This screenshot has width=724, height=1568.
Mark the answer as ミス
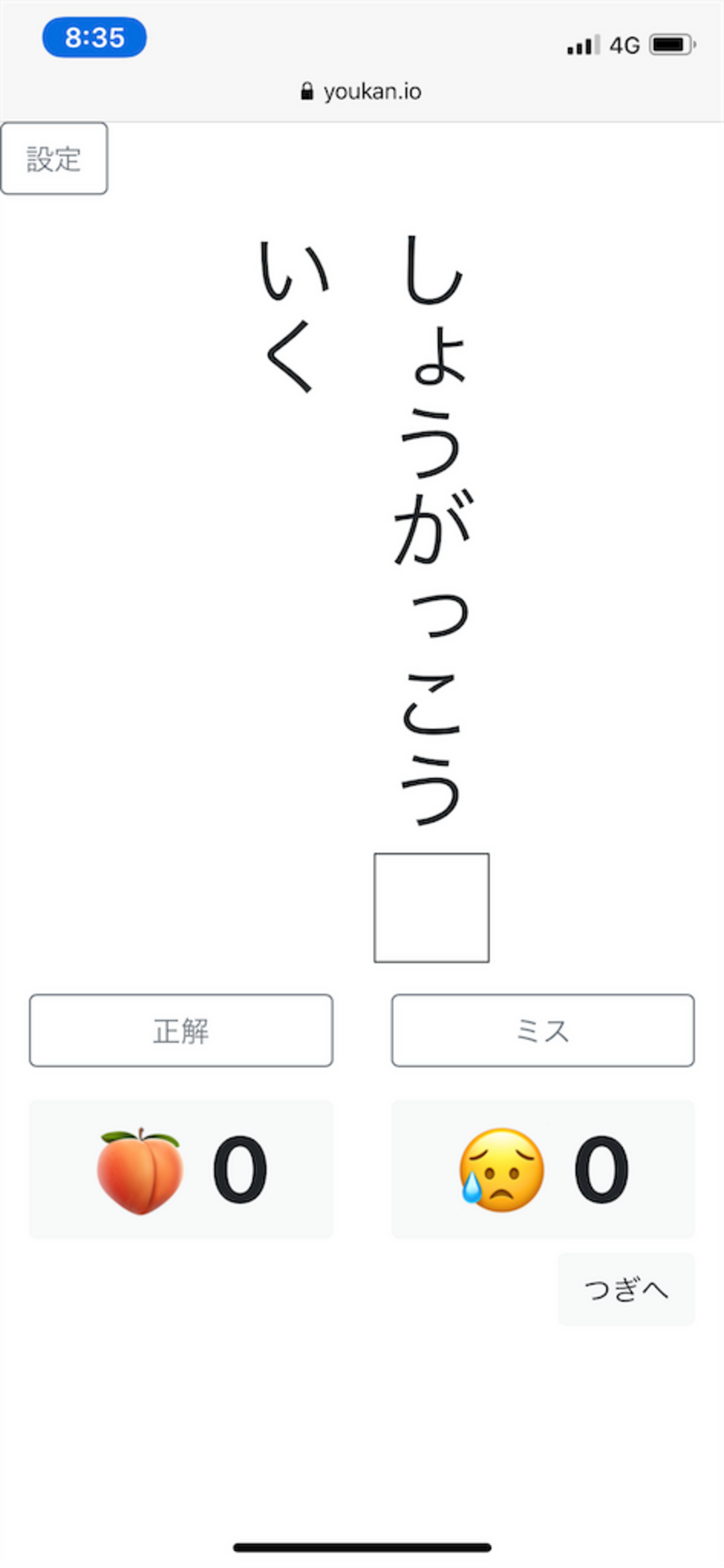coord(542,1030)
